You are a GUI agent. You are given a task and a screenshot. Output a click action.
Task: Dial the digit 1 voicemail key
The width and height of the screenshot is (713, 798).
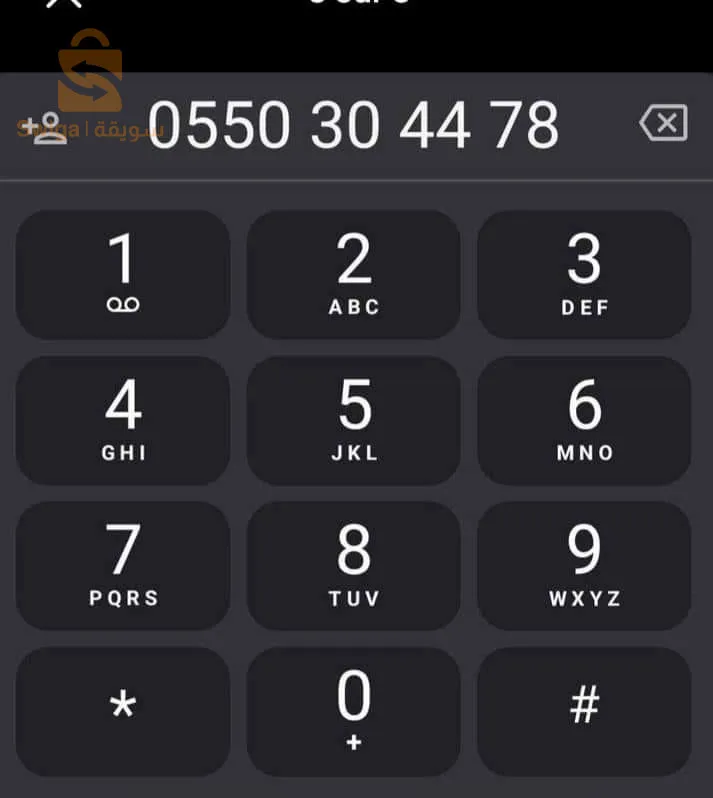tap(123, 274)
